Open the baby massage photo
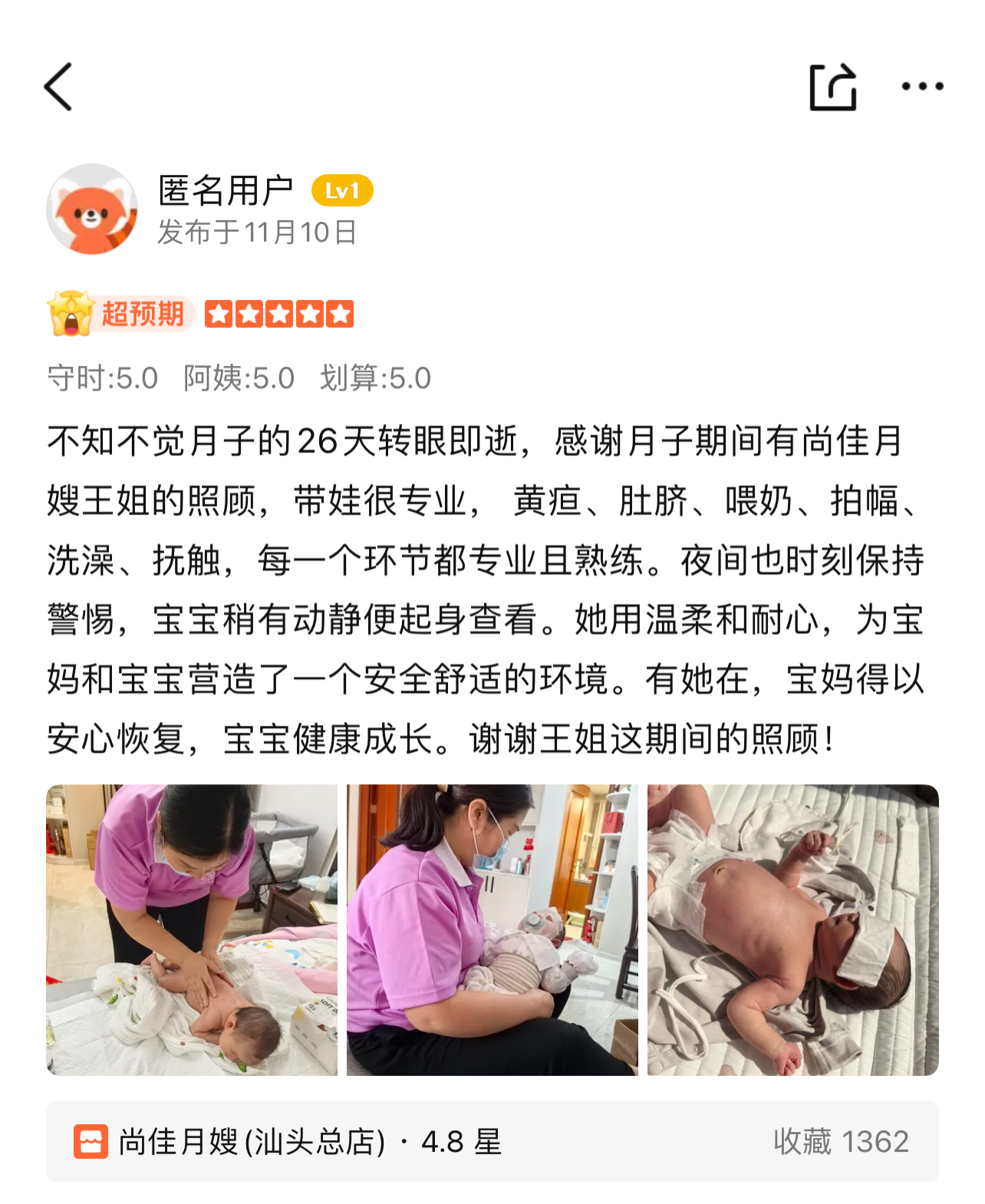This screenshot has width=985, height=1204. pyautogui.click(x=192, y=929)
